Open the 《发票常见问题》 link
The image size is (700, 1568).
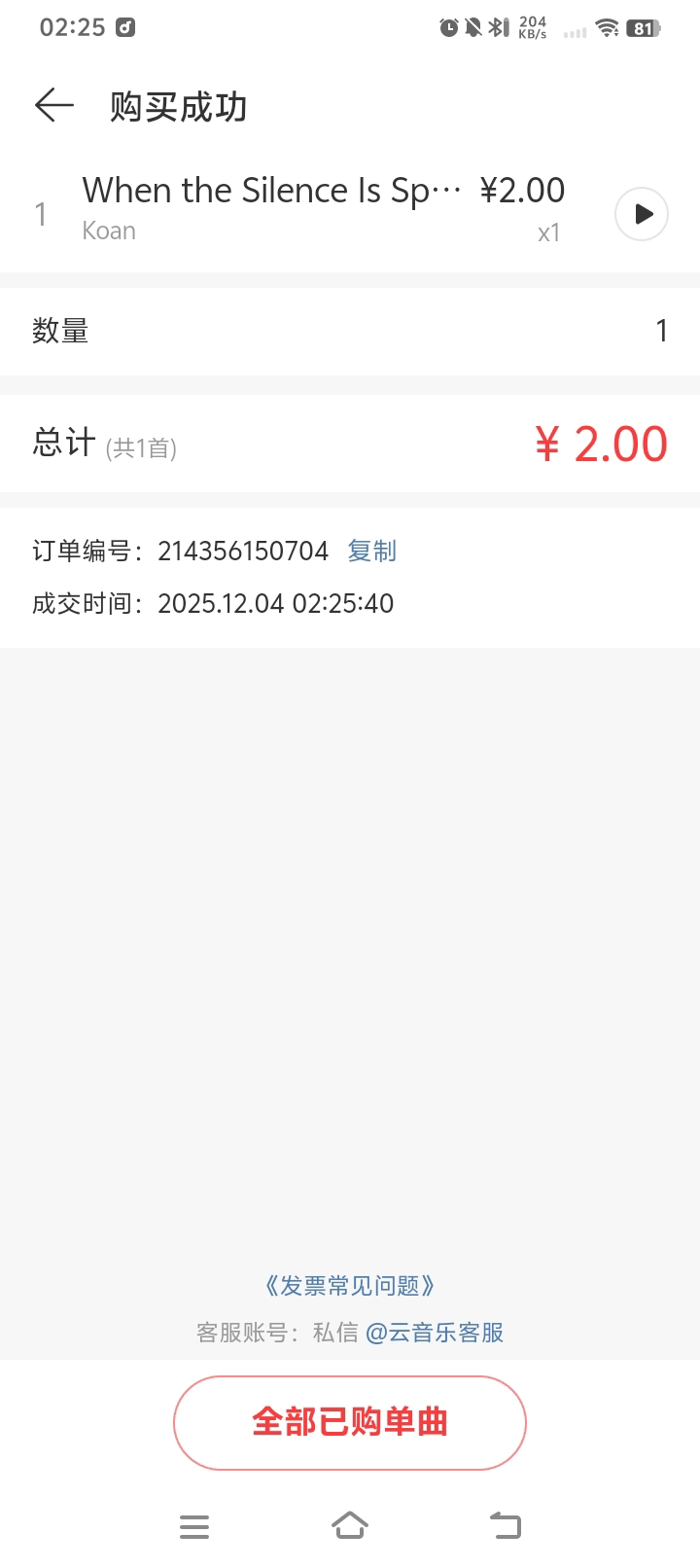click(x=350, y=1286)
